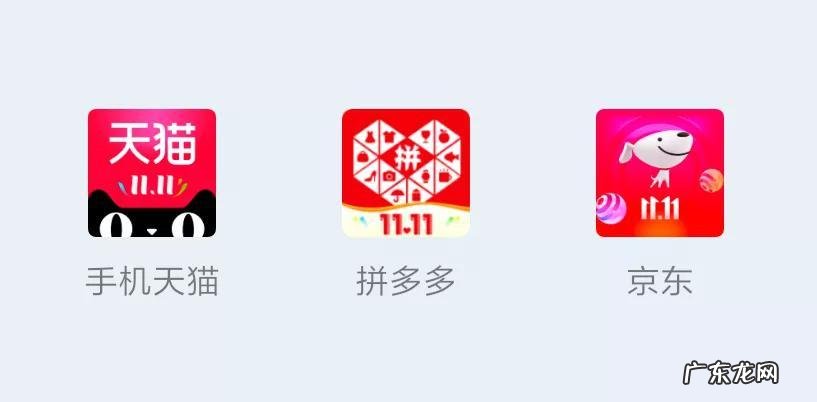Open the 手机天猫 app

click(x=152, y=173)
